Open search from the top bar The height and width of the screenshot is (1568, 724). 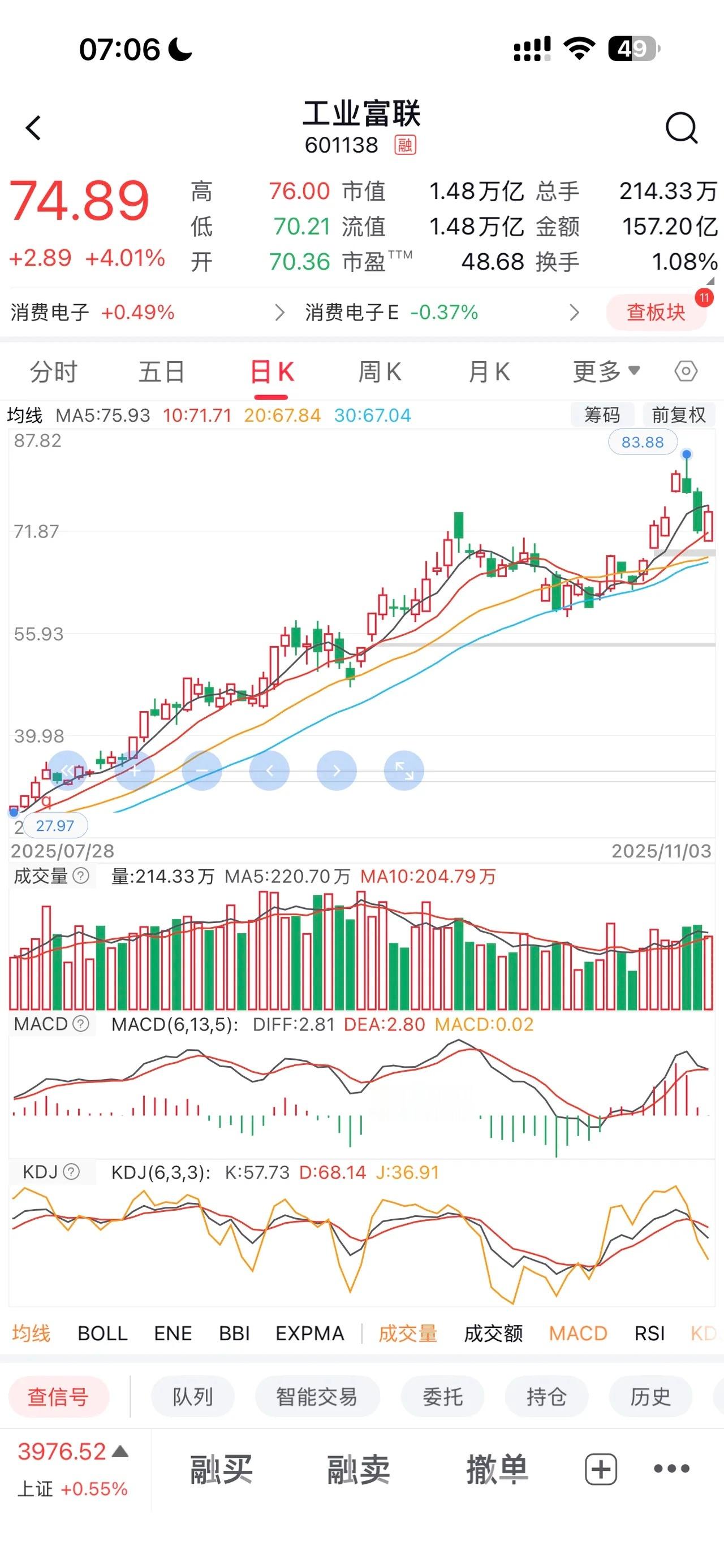680,128
